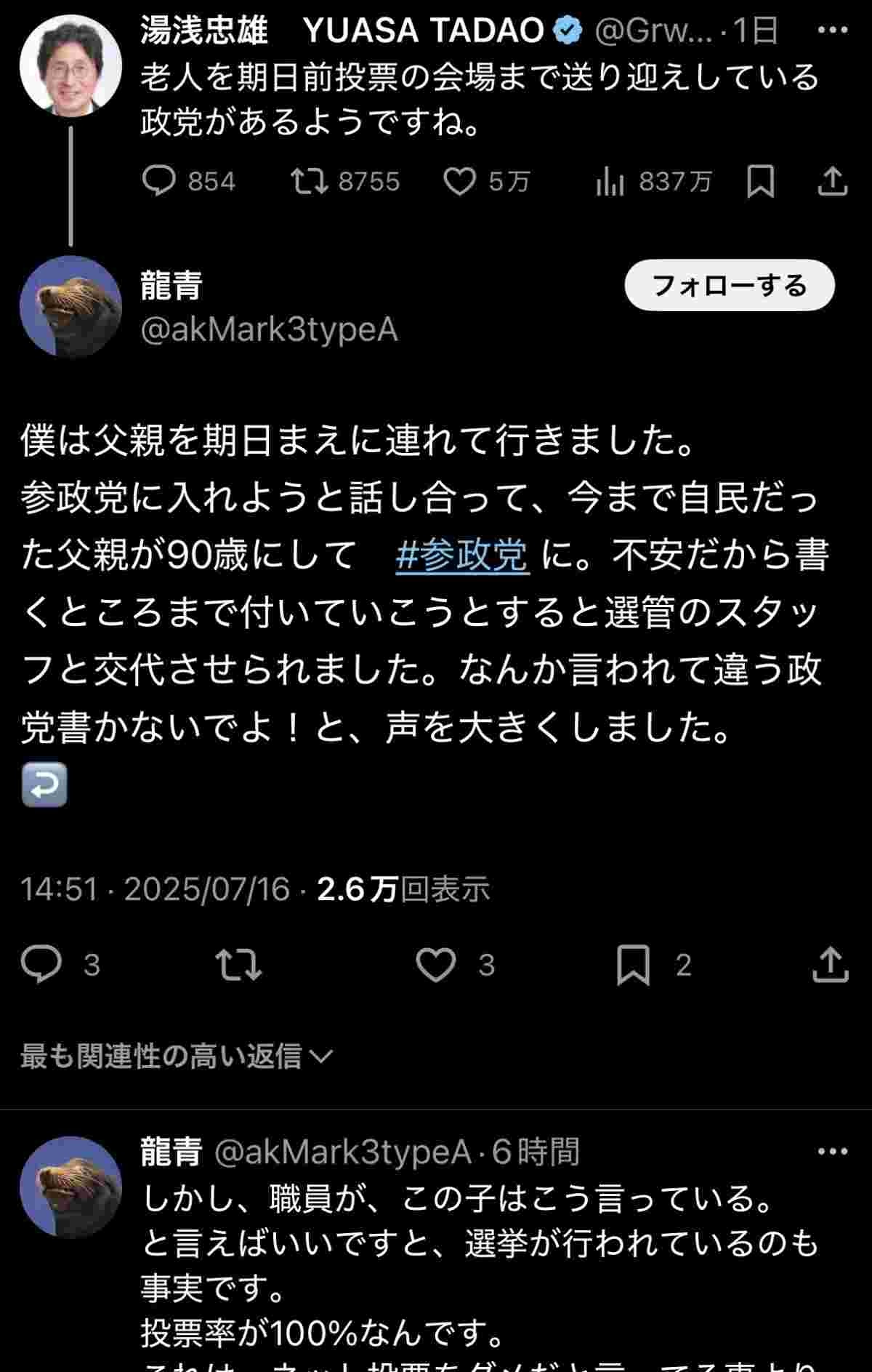
Task: Bookmark 龍青's main post with 2 bookmarks
Action: 633,965
